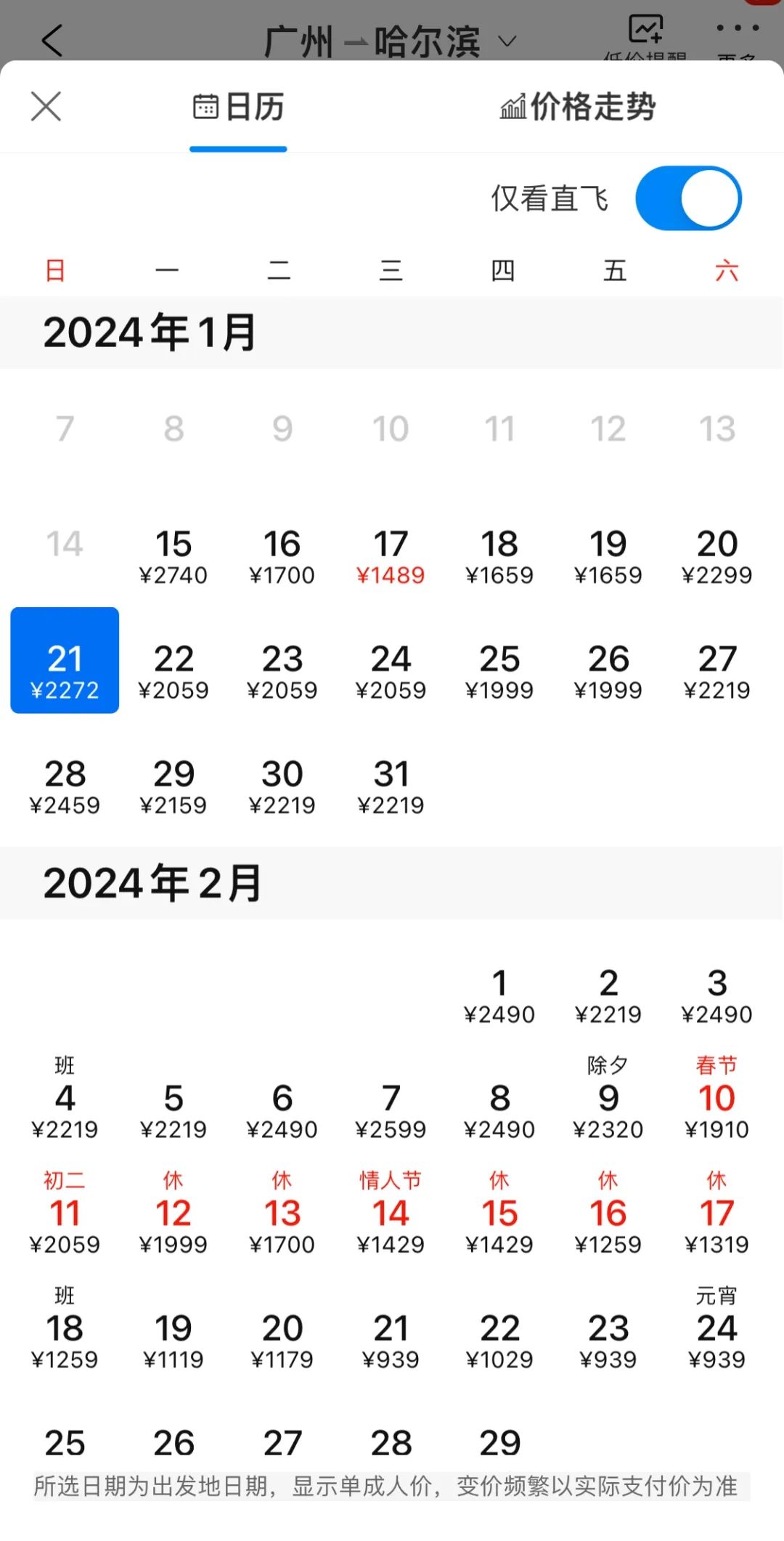The width and height of the screenshot is (784, 1541).
Task: Switch to the 价格走势 tab
Action: pos(578,107)
